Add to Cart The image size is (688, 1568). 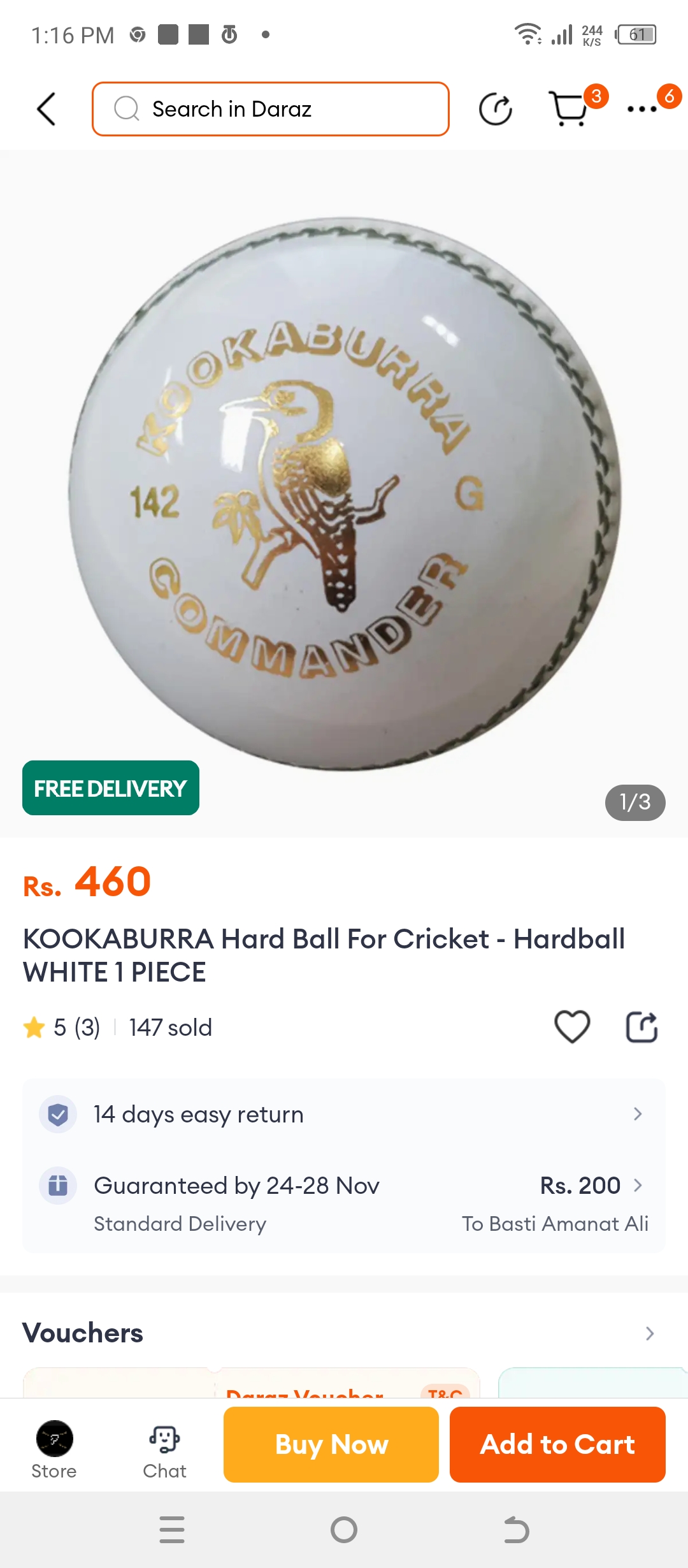coord(557,1444)
